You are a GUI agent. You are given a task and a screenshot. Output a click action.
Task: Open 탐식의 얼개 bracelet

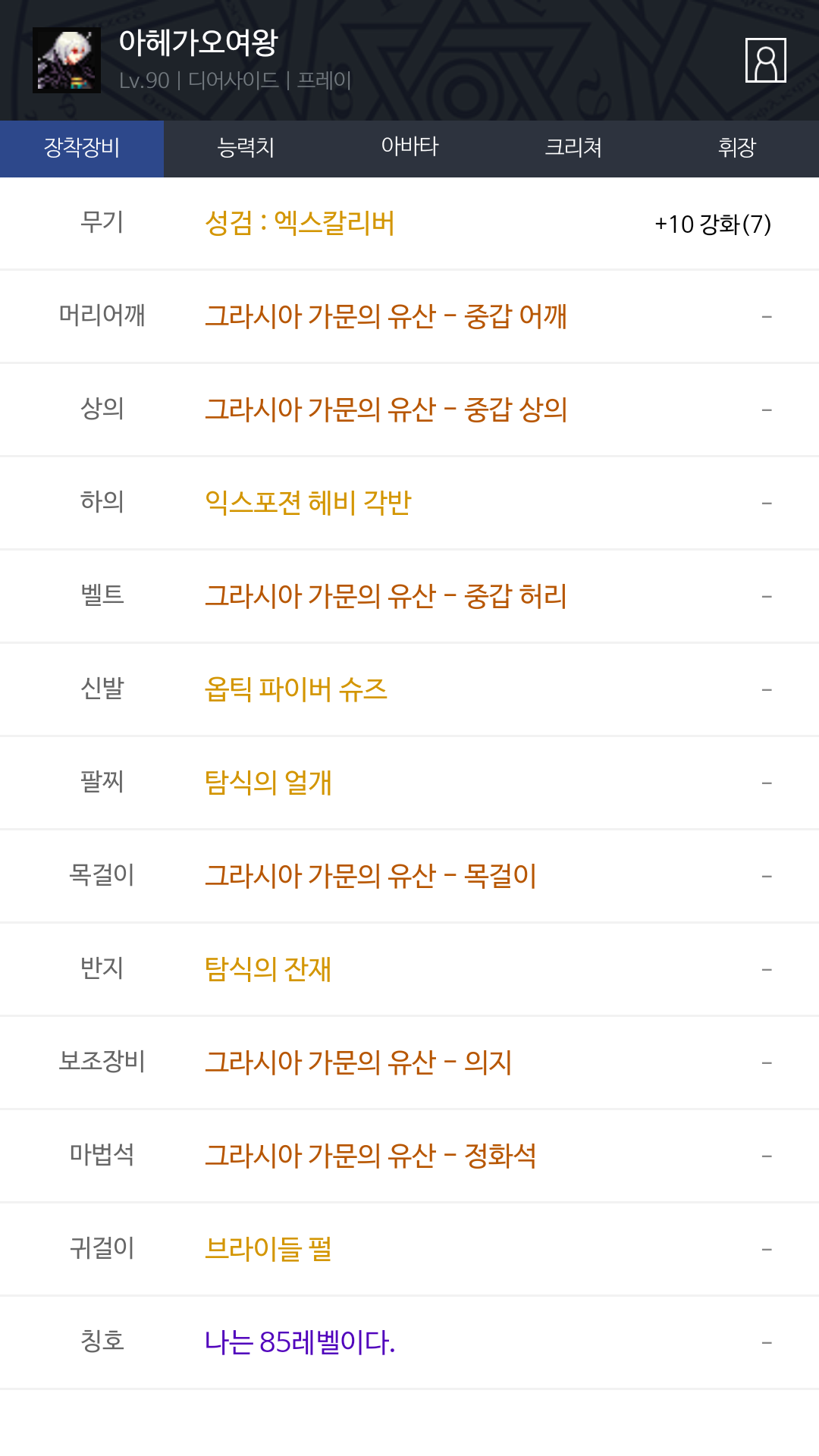pyautogui.click(x=268, y=783)
